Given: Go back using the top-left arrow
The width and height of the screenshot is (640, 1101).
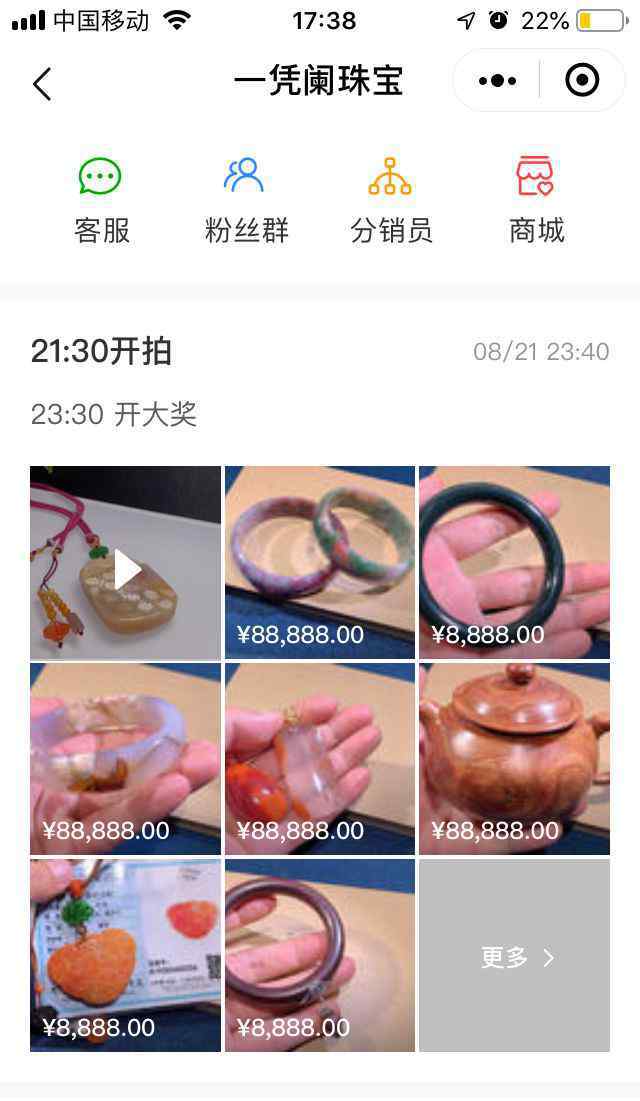Looking at the screenshot, I should pos(42,84).
